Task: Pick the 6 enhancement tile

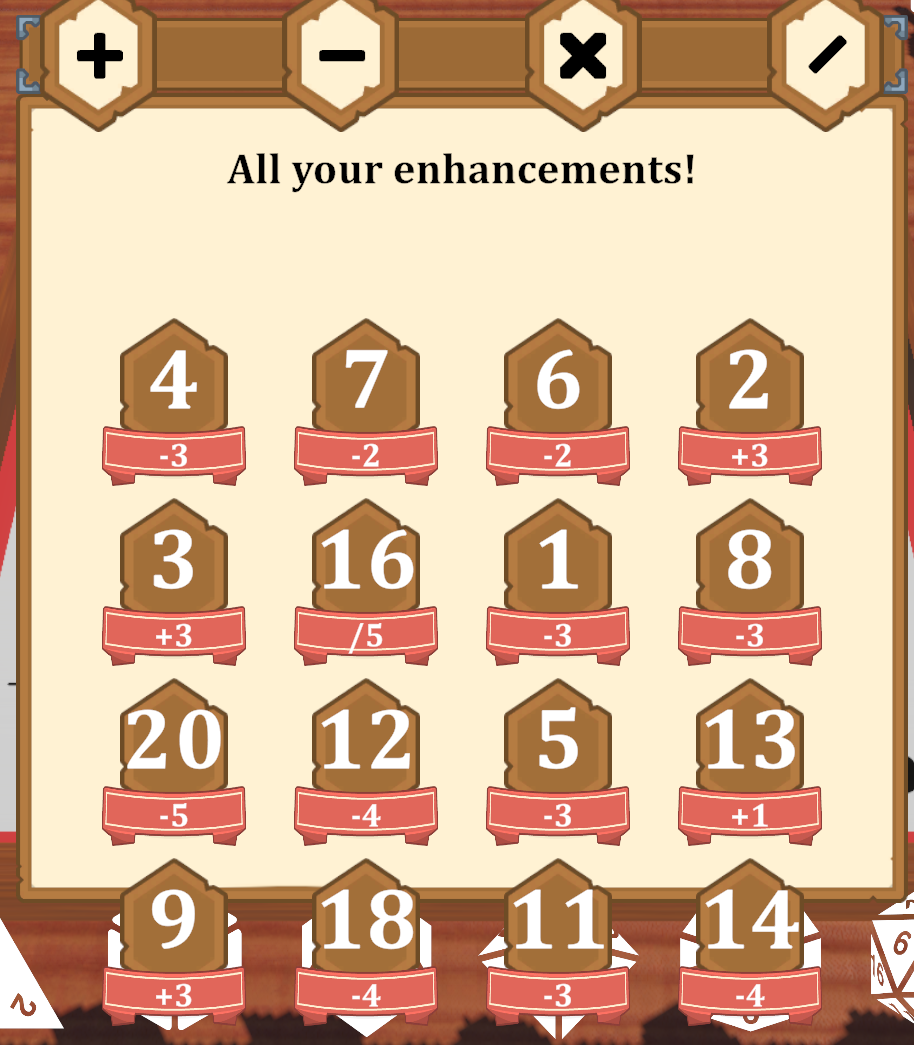Action: pyautogui.click(x=558, y=400)
